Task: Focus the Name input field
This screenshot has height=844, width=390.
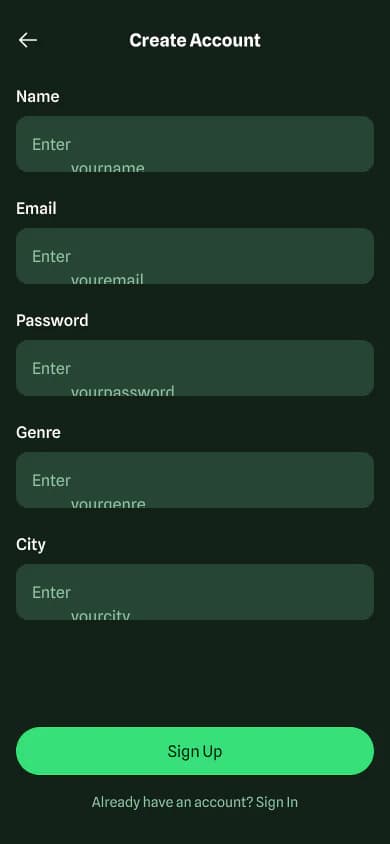Action: [195, 144]
